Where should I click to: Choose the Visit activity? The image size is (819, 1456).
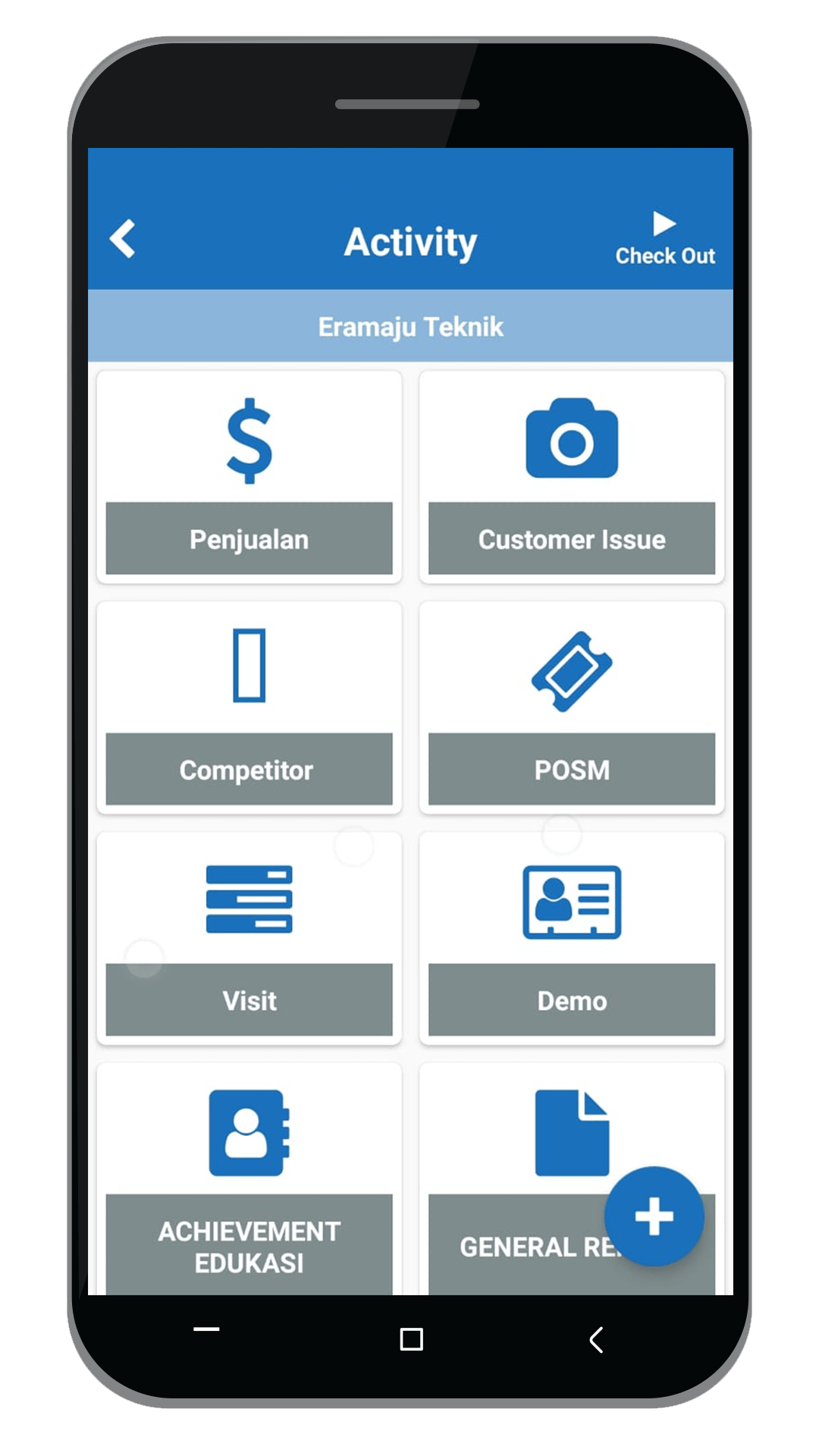point(249,938)
